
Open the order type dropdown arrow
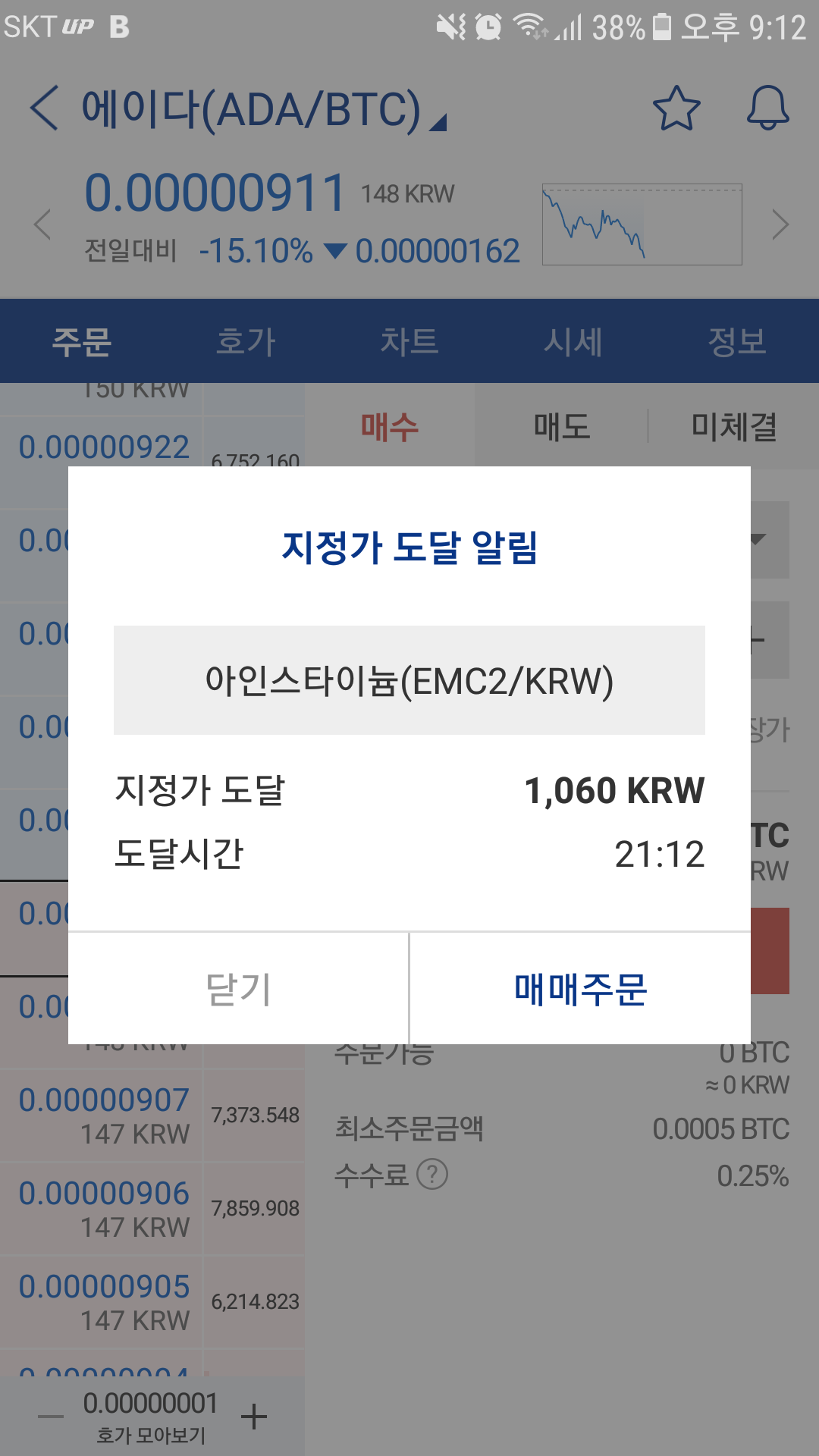coord(758,540)
